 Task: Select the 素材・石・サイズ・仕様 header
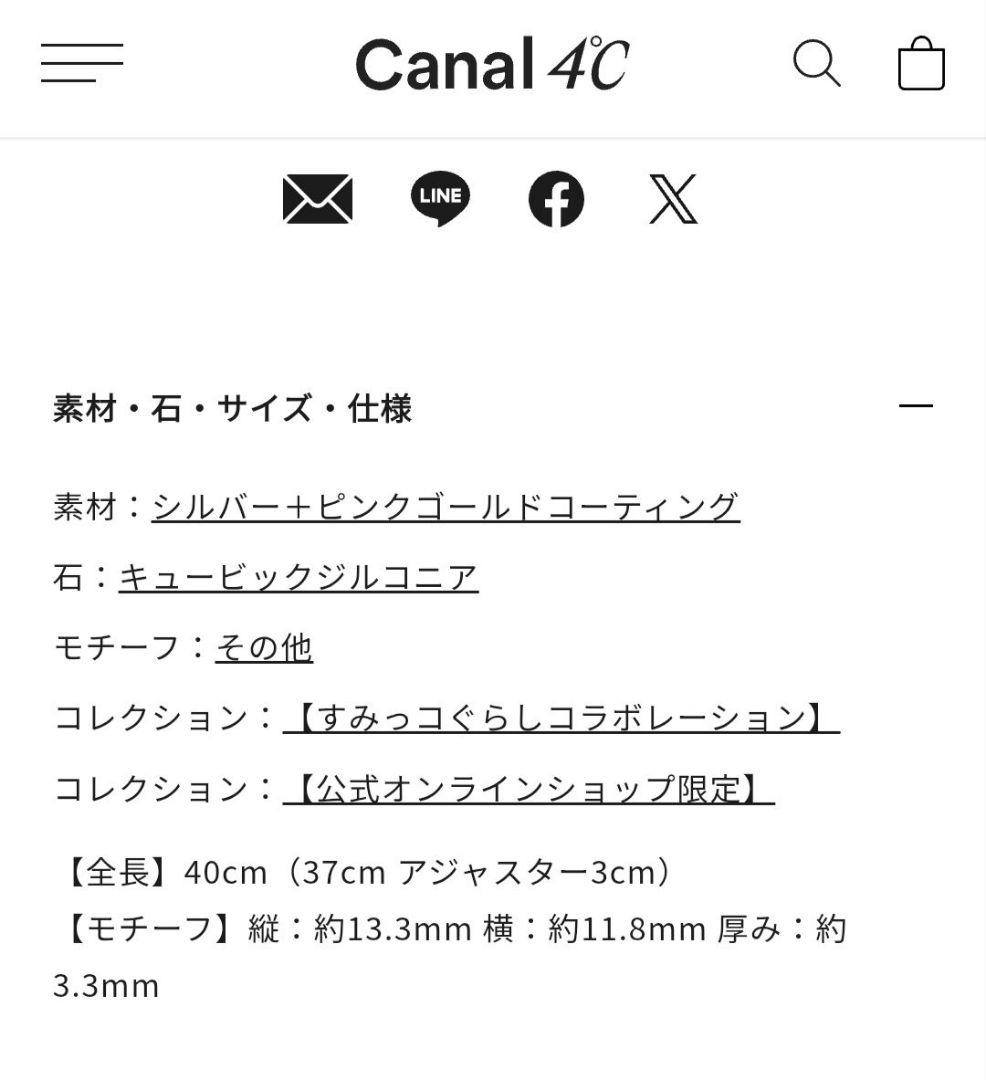click(x=232, y=407)
